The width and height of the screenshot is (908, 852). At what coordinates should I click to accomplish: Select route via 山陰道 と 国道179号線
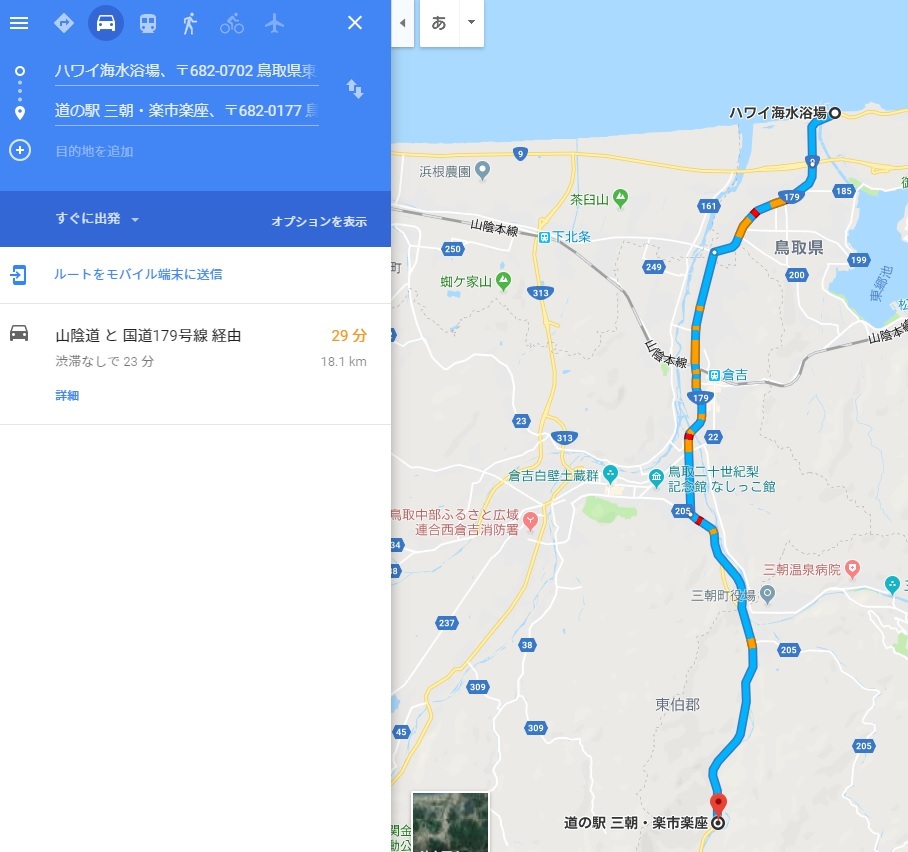tap(148, 336)
